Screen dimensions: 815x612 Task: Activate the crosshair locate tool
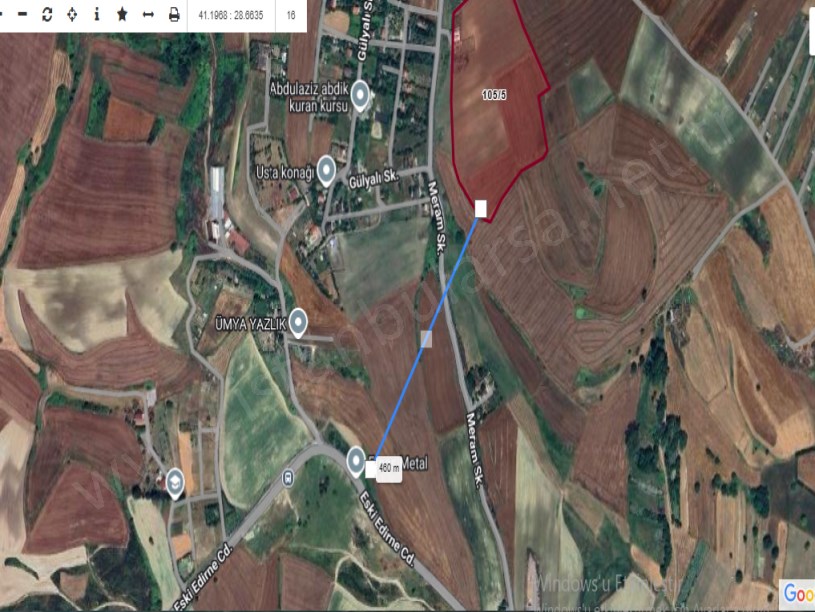[72, 15]
